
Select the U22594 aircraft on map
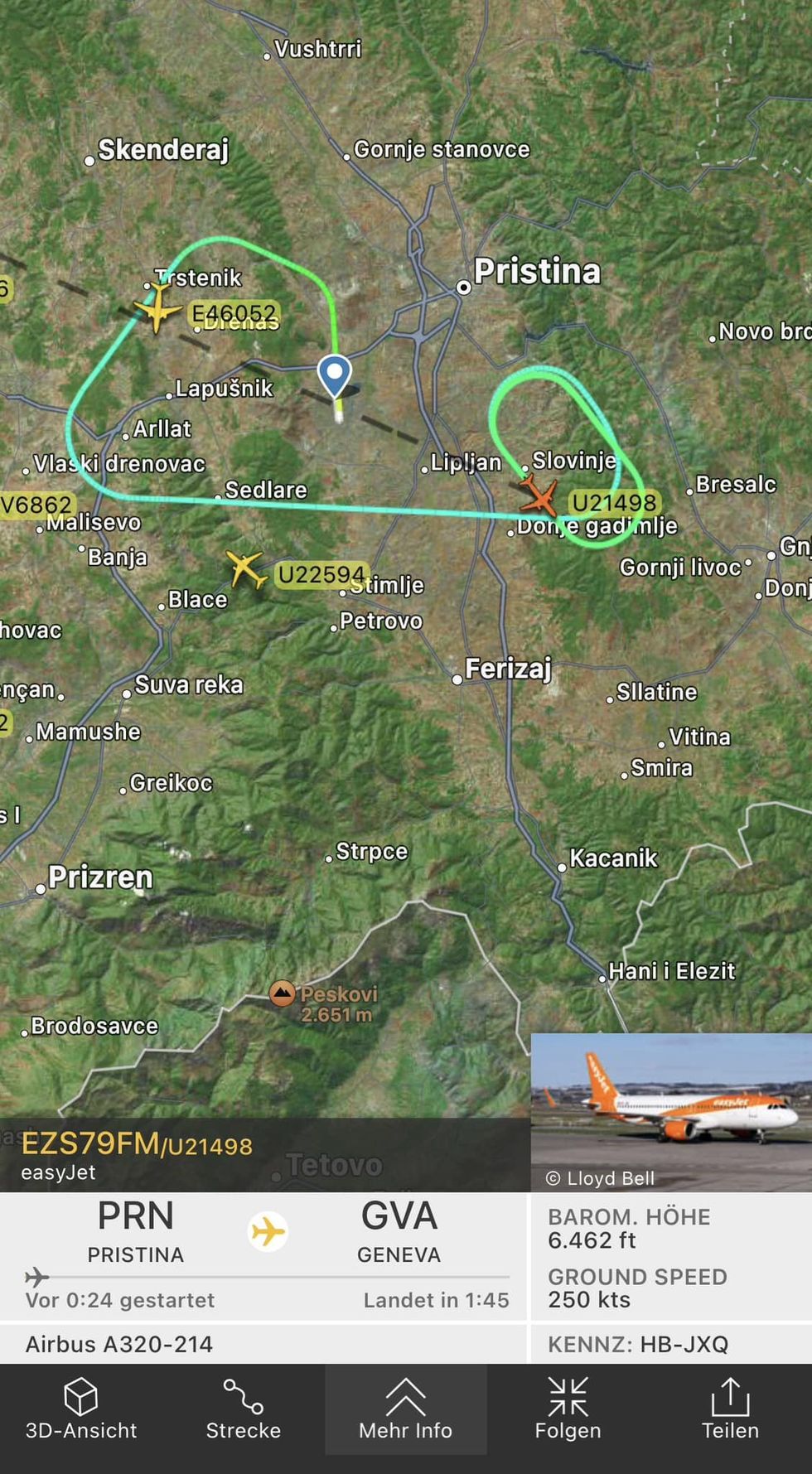[246, 569]
